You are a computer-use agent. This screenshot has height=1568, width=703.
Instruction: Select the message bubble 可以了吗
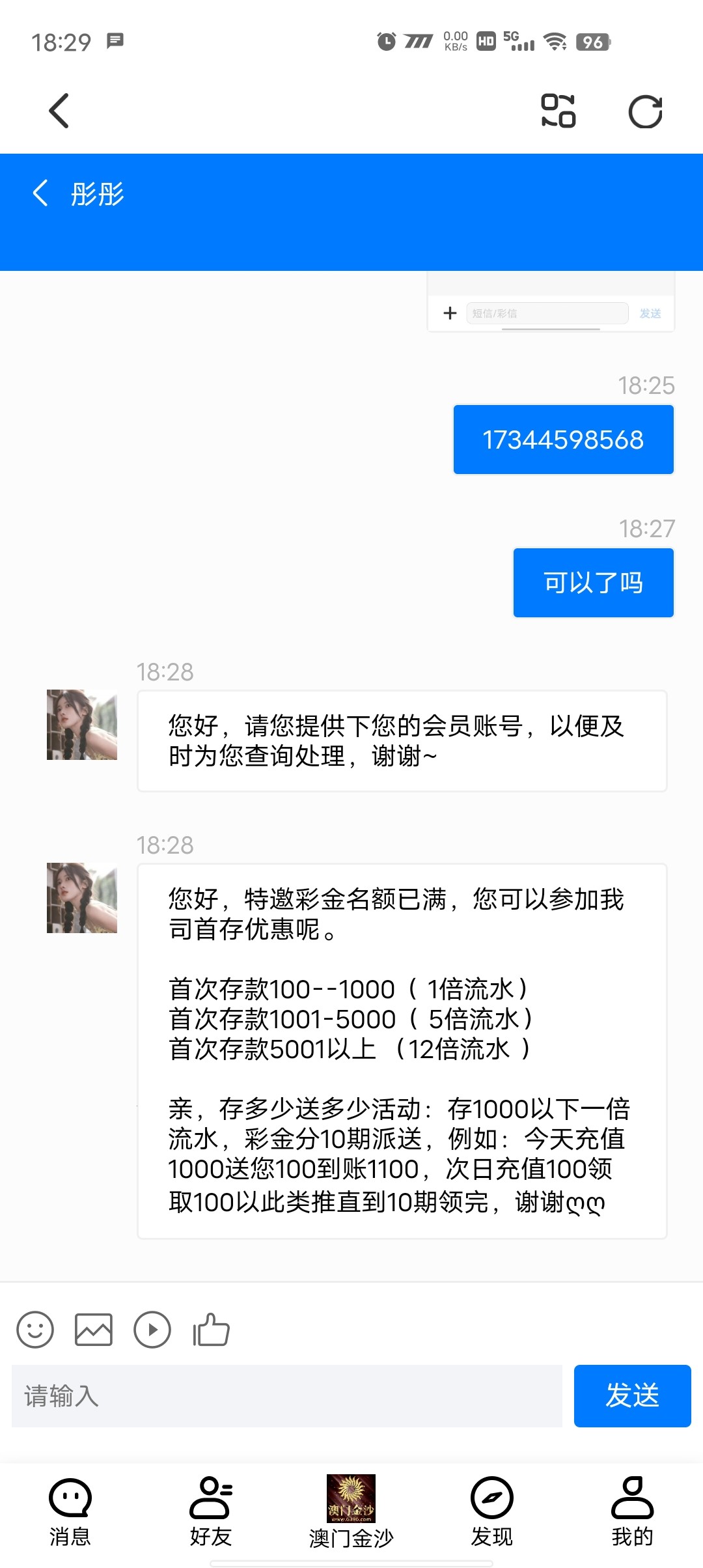pyautogui.click(x=593, y=582)
